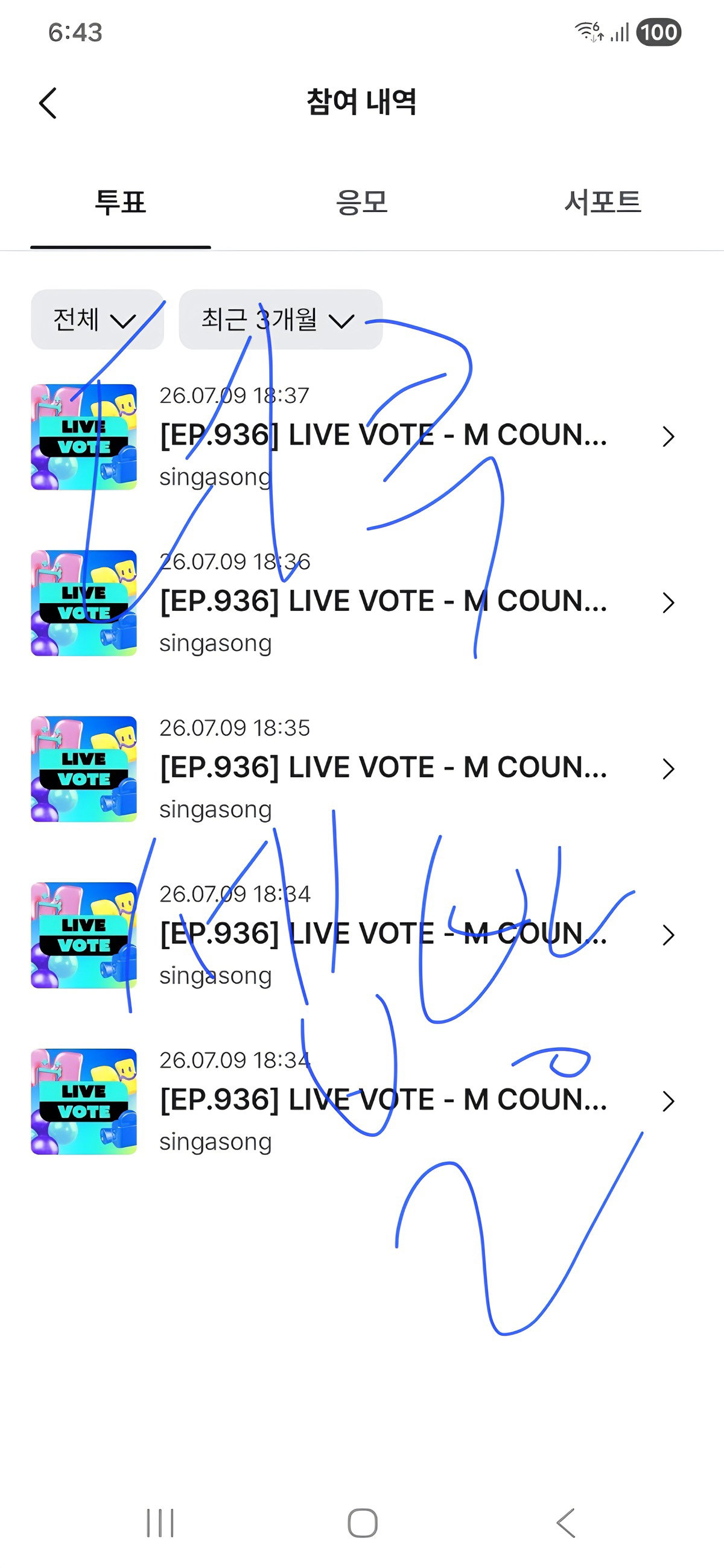The image size is (724, 1568).
Task: Go back using the top-left arrow
Action: pos(48,103)
